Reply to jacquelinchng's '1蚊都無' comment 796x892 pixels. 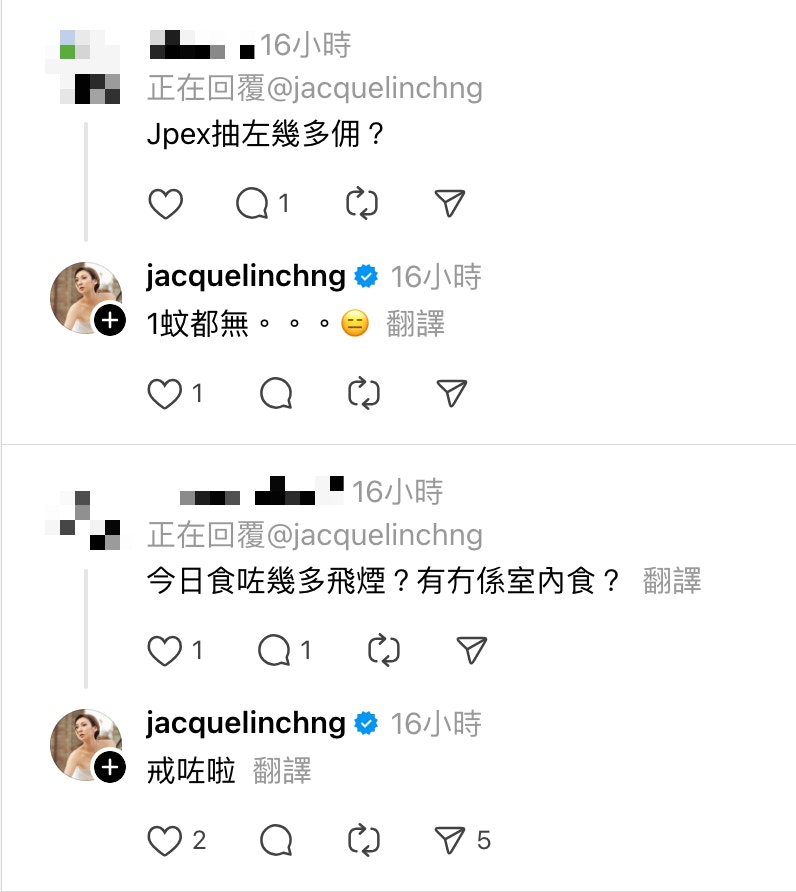tap(275, 394)
